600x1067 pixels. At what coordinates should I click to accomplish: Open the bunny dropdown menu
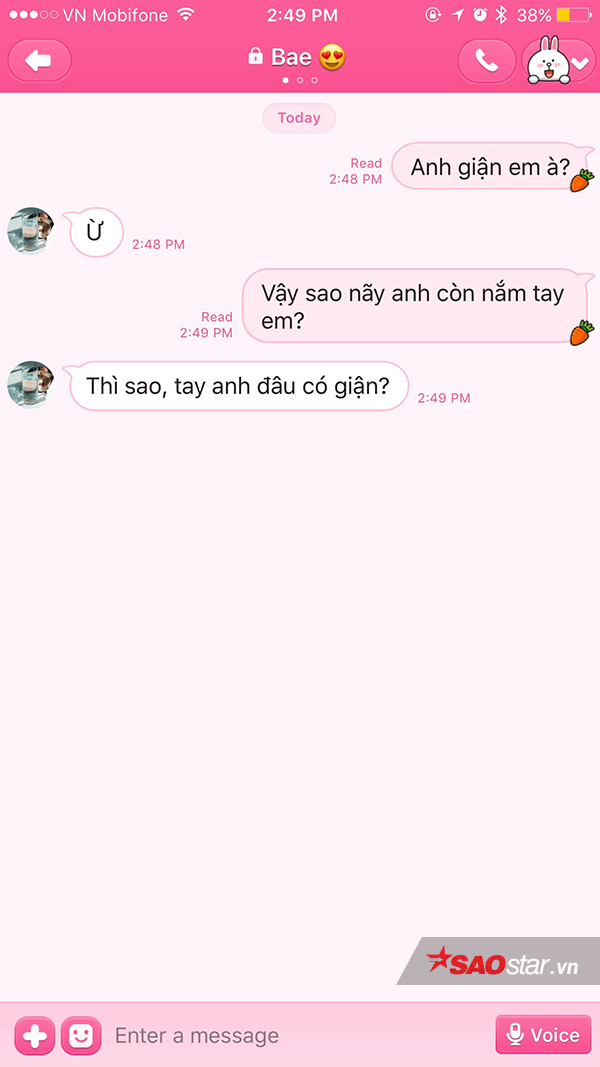pos(559,62)
